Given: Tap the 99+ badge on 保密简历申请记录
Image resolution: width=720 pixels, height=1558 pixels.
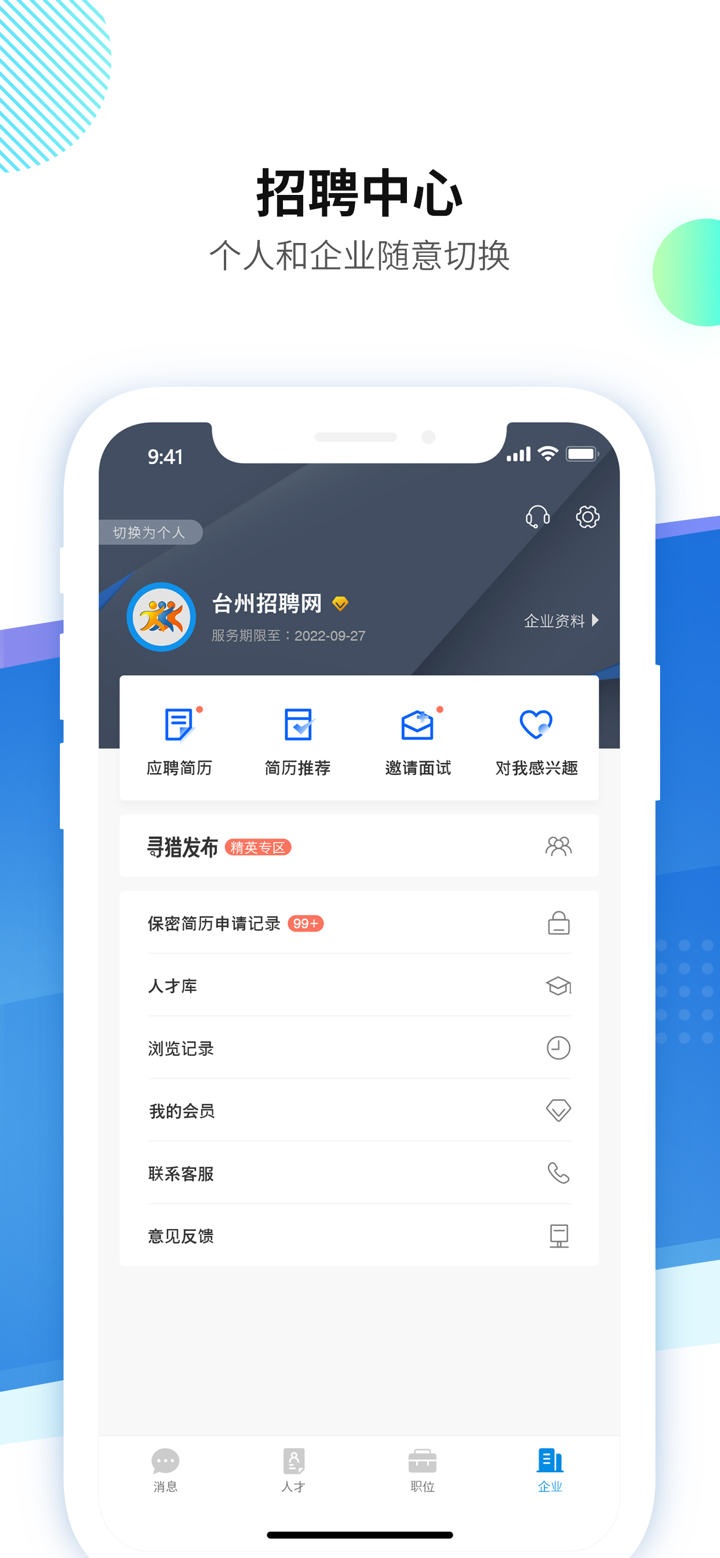Looking at the screenshot, I should coord(305,923).
